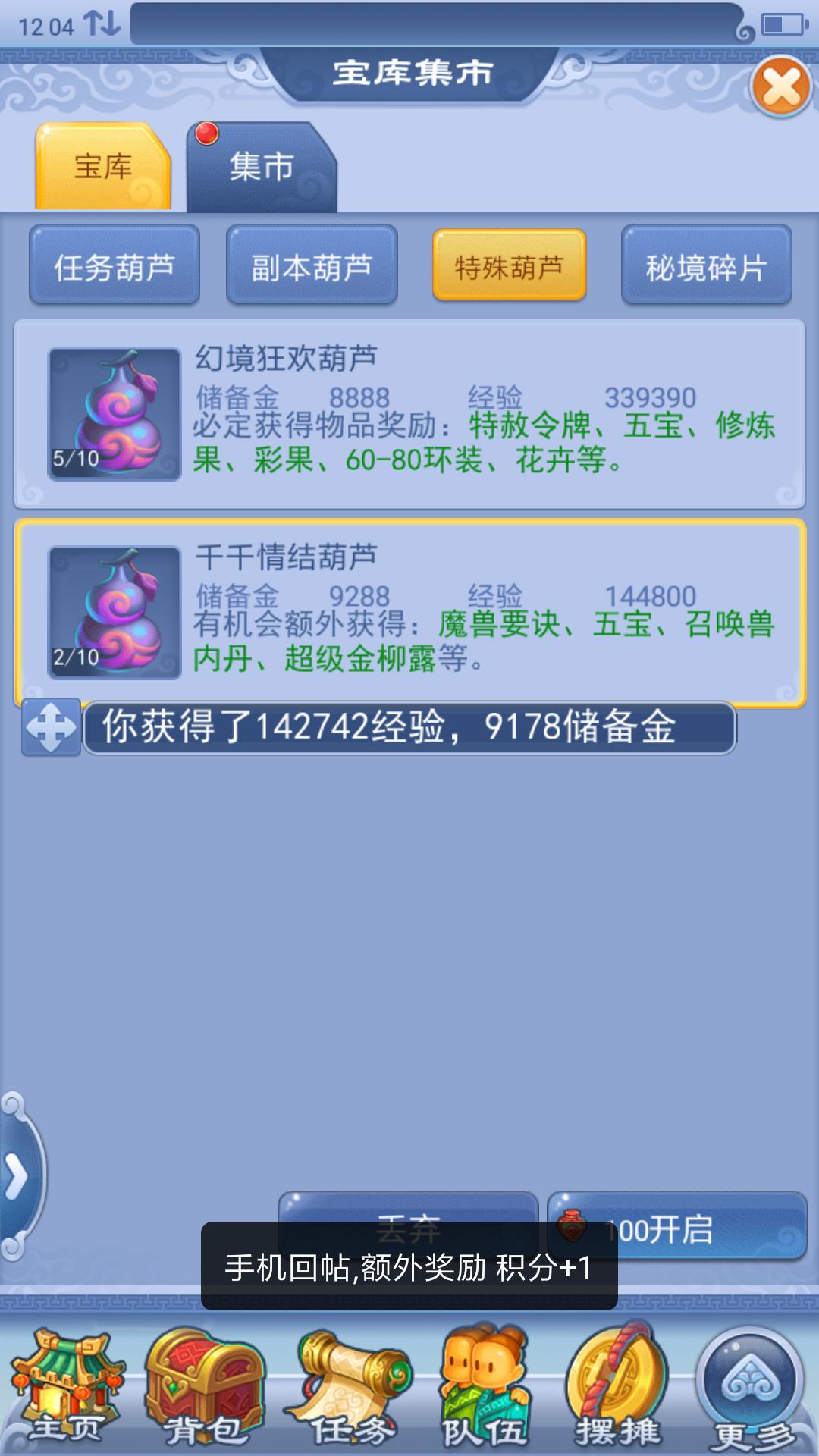Select the 幻境狂欢葫芦 item

pyautogui.click(x=409, y=414)
